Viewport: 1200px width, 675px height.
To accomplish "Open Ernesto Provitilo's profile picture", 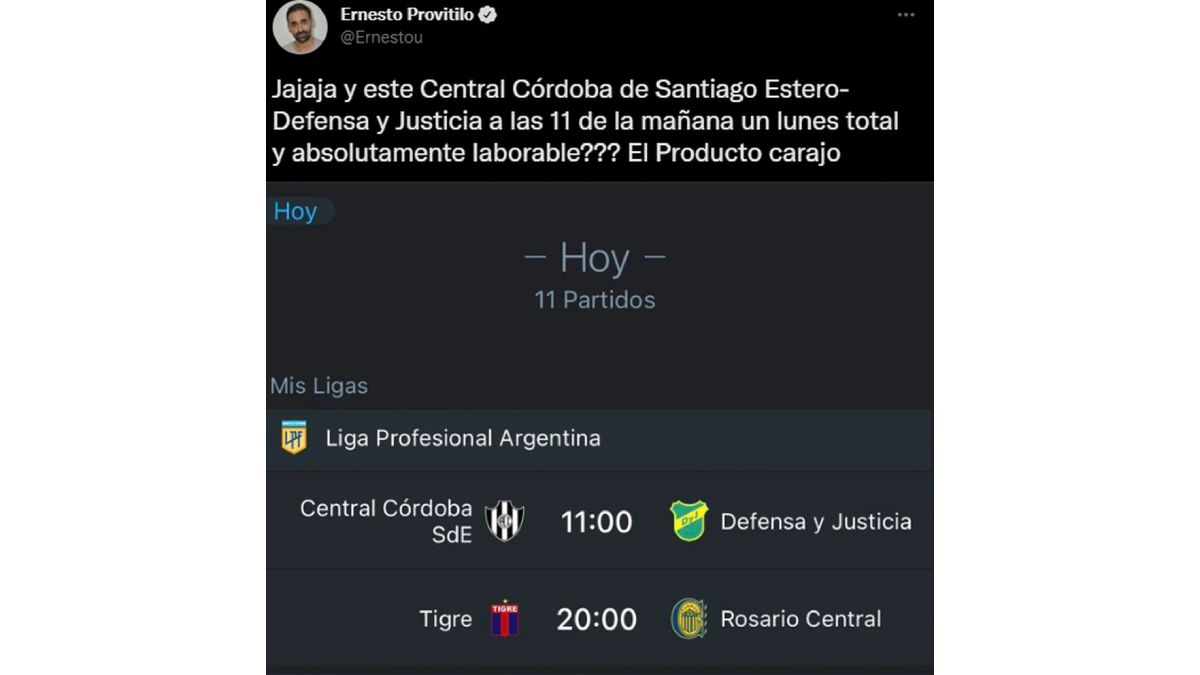I will click(x=299, y=27).
